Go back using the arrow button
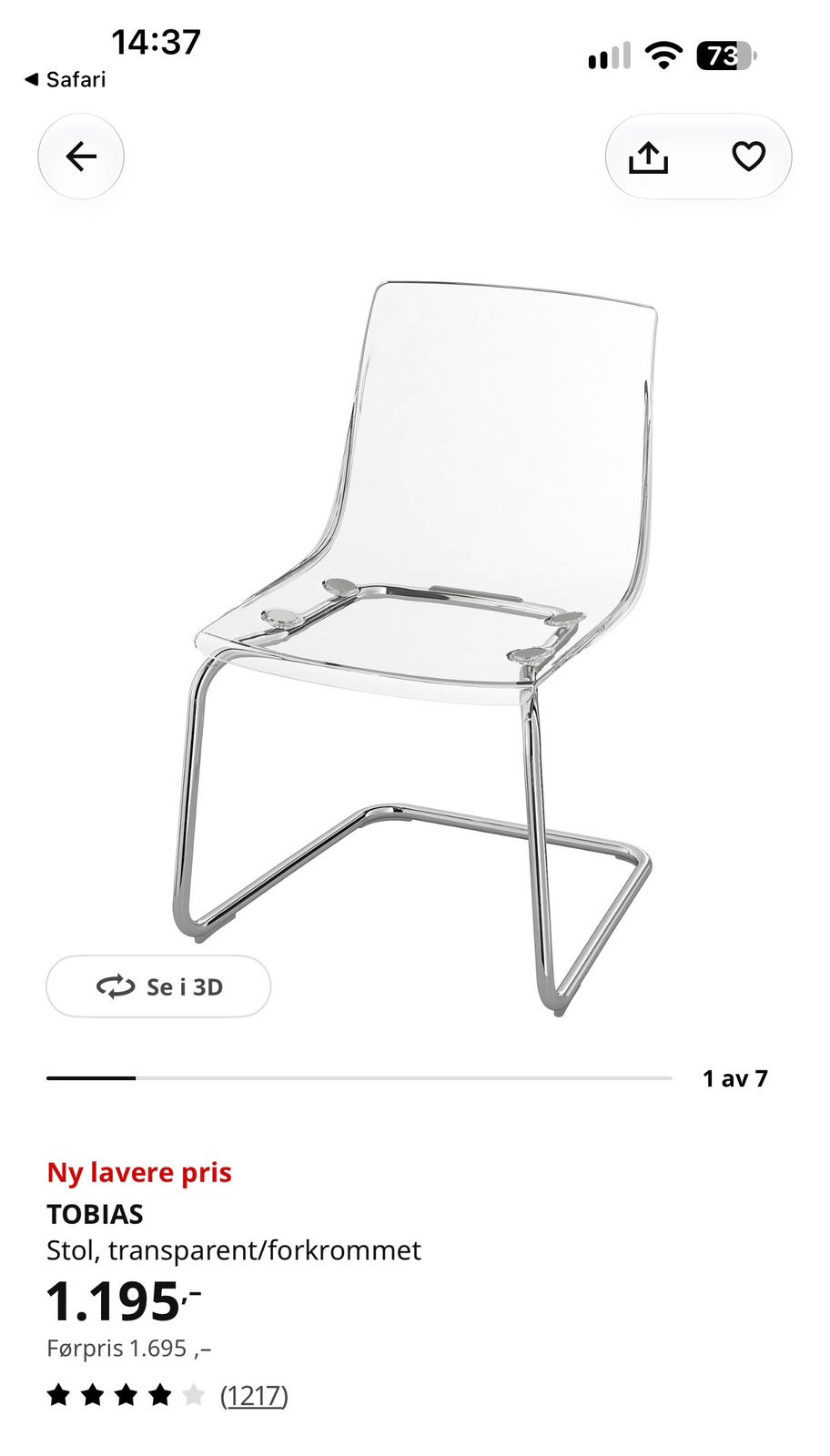The height and width of the screenshot is (1456, 830). click(81, 157)
